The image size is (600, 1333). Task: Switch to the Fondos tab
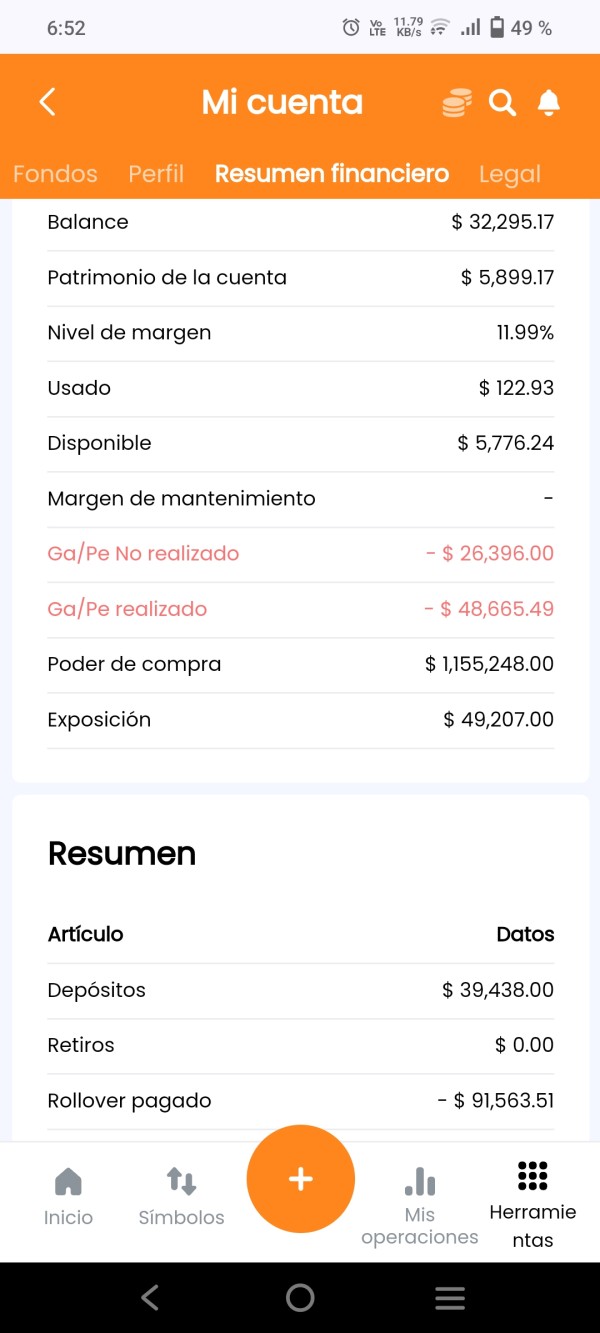(55, 174)
